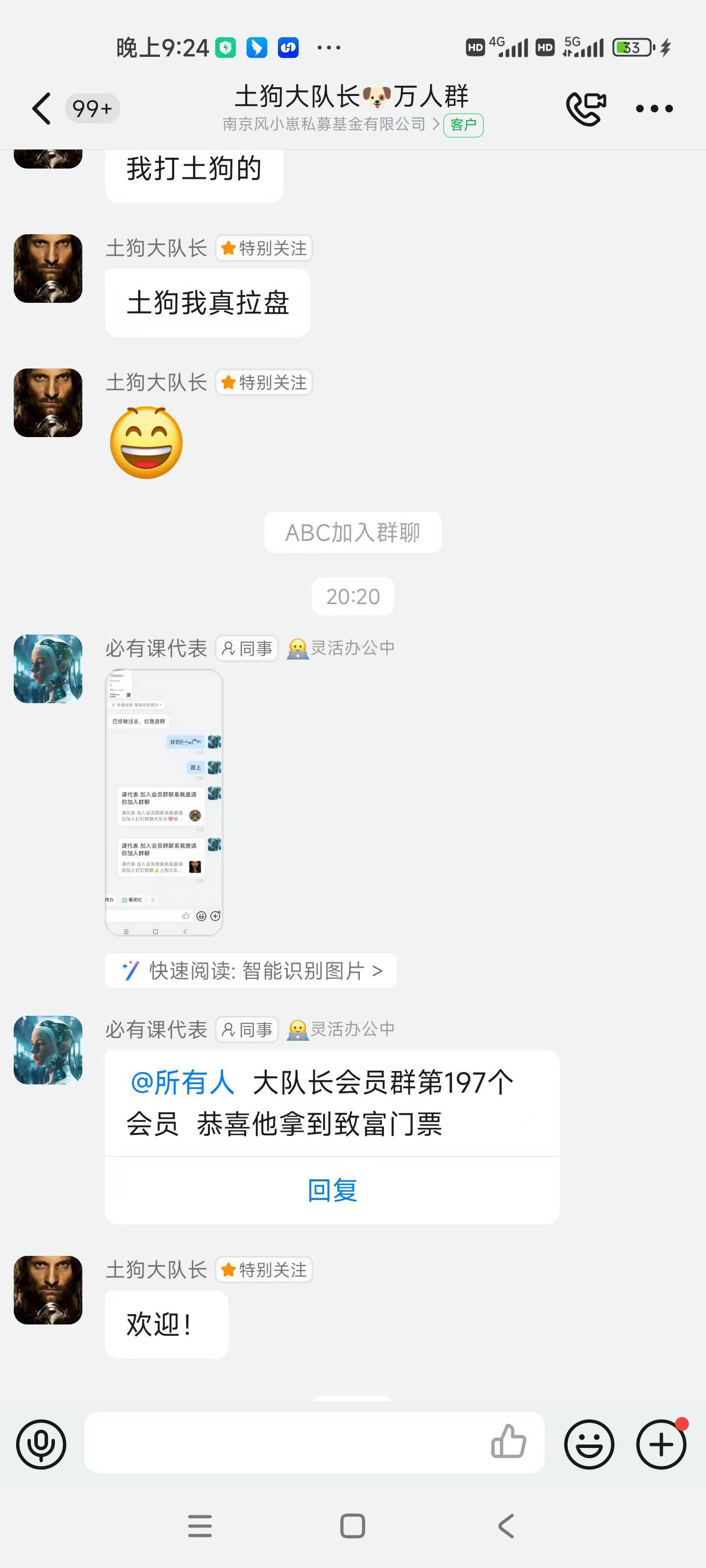Go back to the chat list
This screenshot has width=706, height=1568.
41,108
